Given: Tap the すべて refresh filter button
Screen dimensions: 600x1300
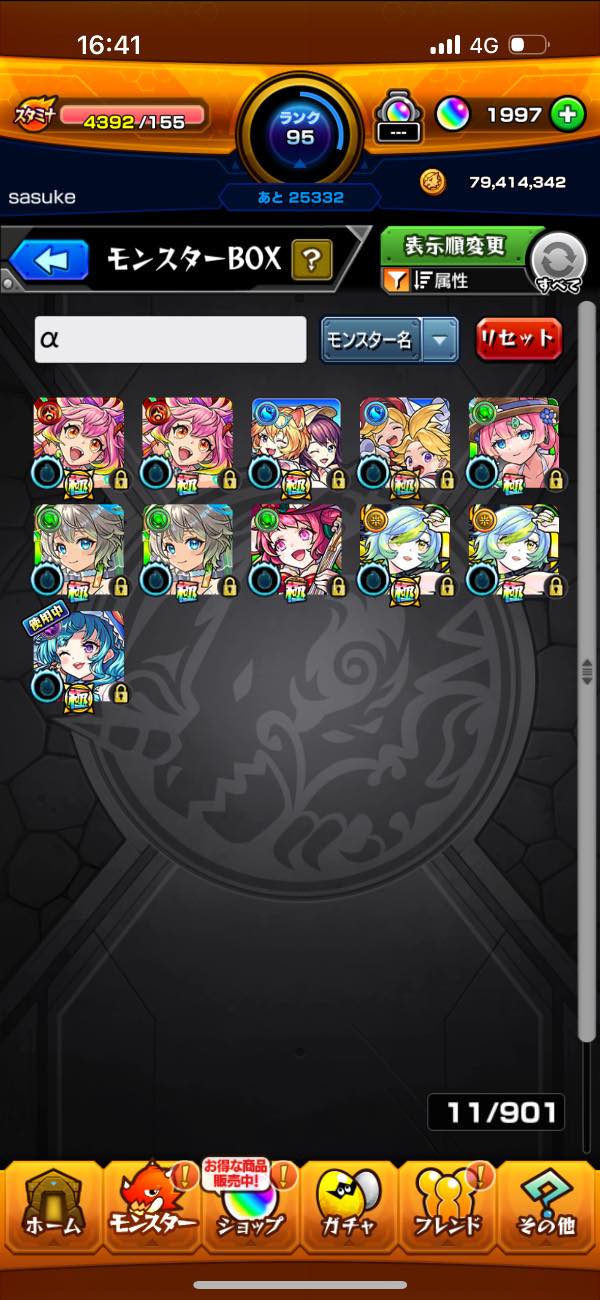Looking at the screenshot, I should coord(559,263).
